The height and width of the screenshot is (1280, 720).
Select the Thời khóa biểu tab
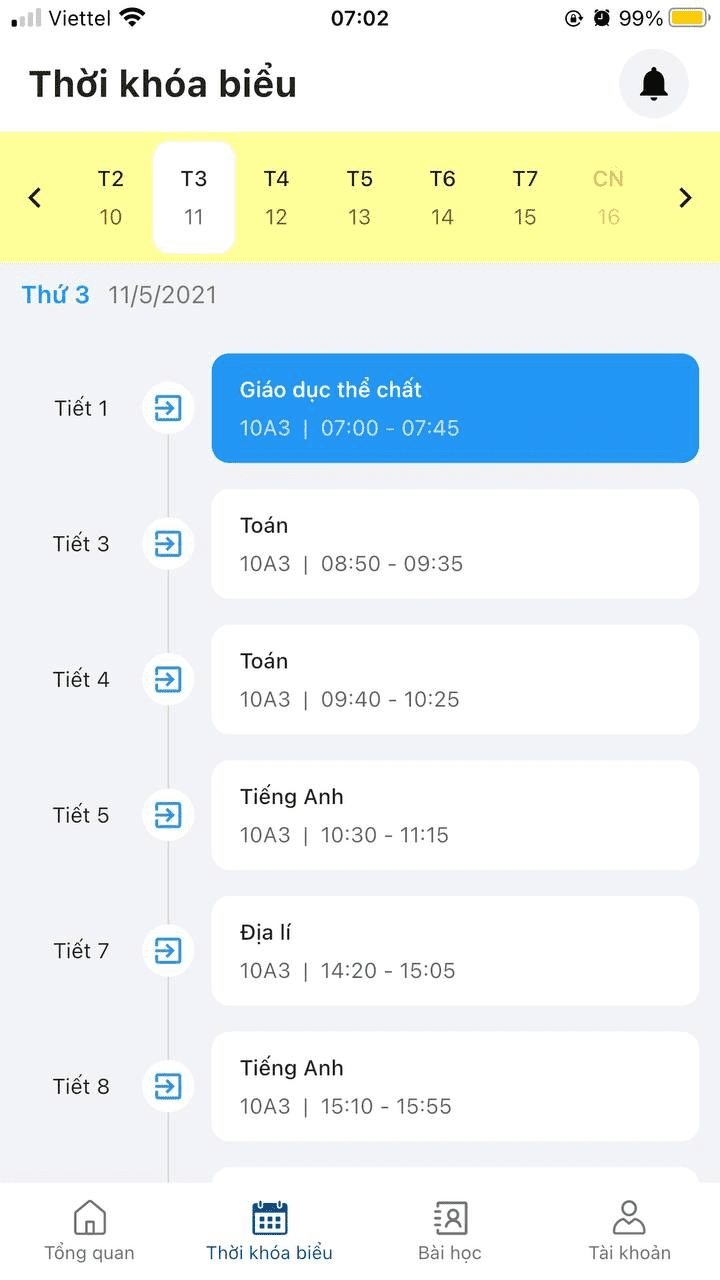269,1231
